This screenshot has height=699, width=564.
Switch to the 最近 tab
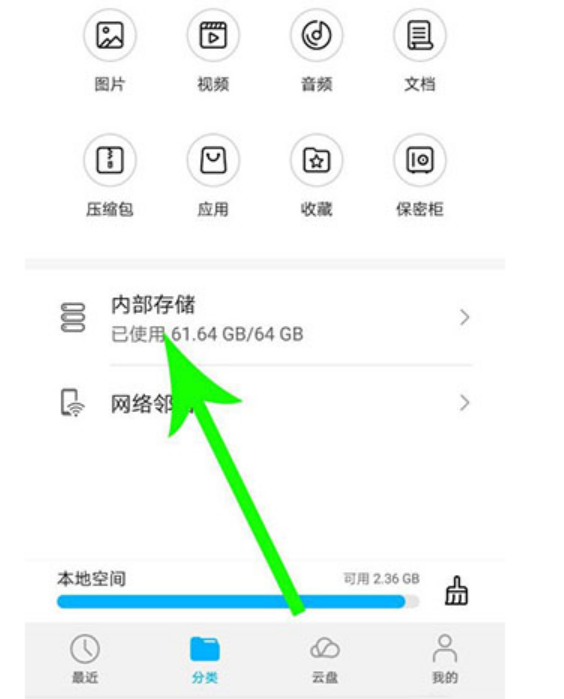[x=85, y=659]
